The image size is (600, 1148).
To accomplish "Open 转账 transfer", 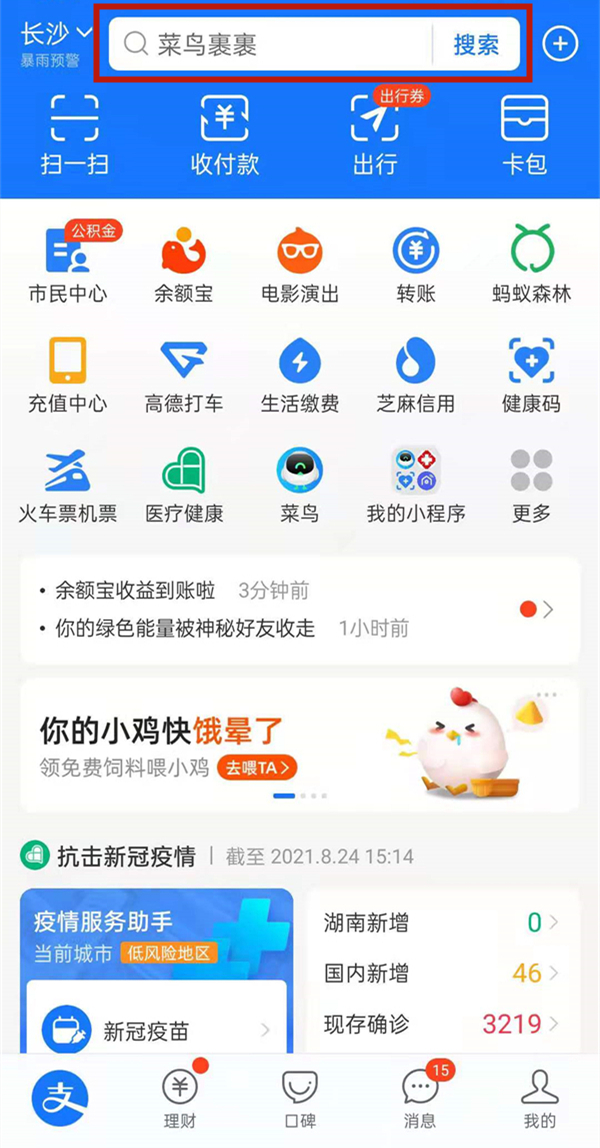I will pyautogui.click(x=415, y=264).
